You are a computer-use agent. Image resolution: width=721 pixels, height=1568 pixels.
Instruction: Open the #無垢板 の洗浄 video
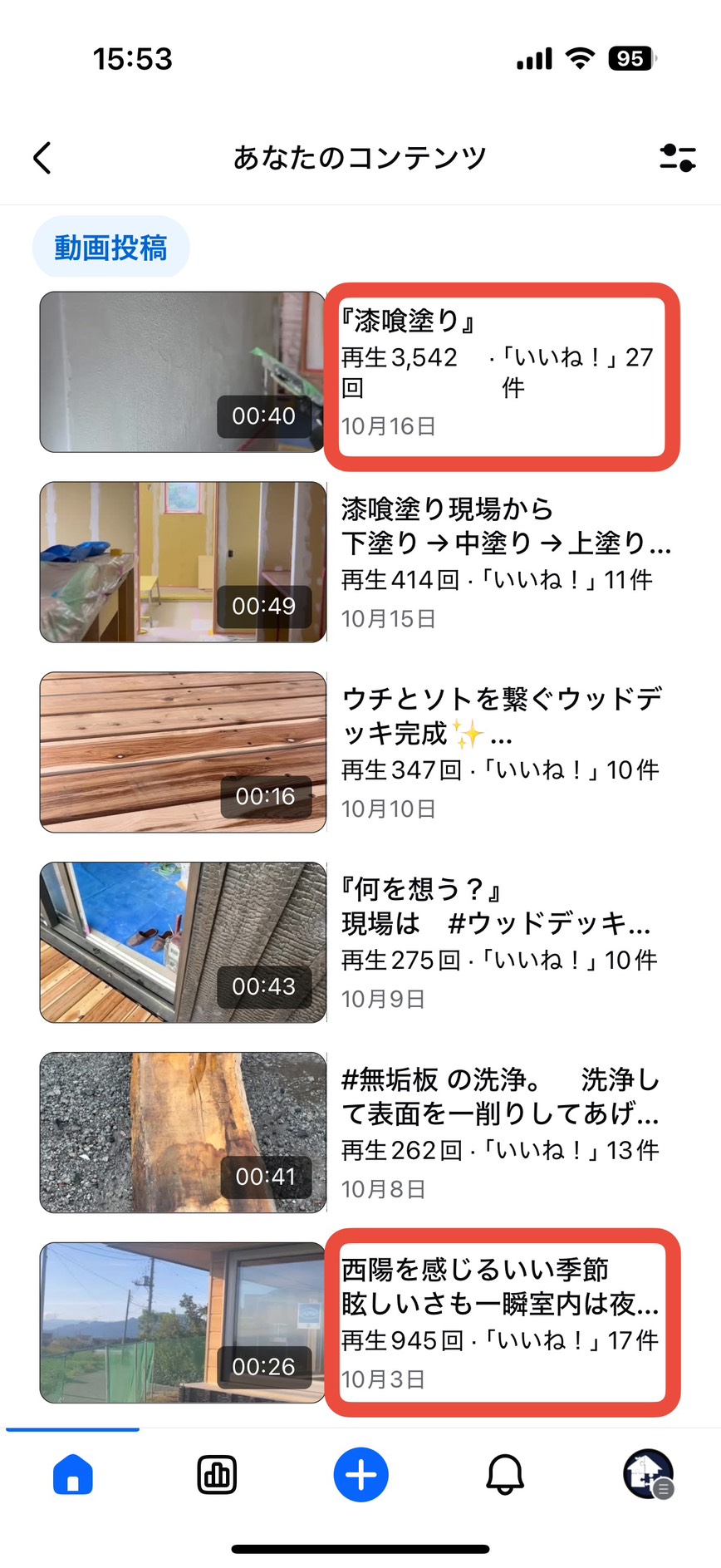[x=182, y=1133]
